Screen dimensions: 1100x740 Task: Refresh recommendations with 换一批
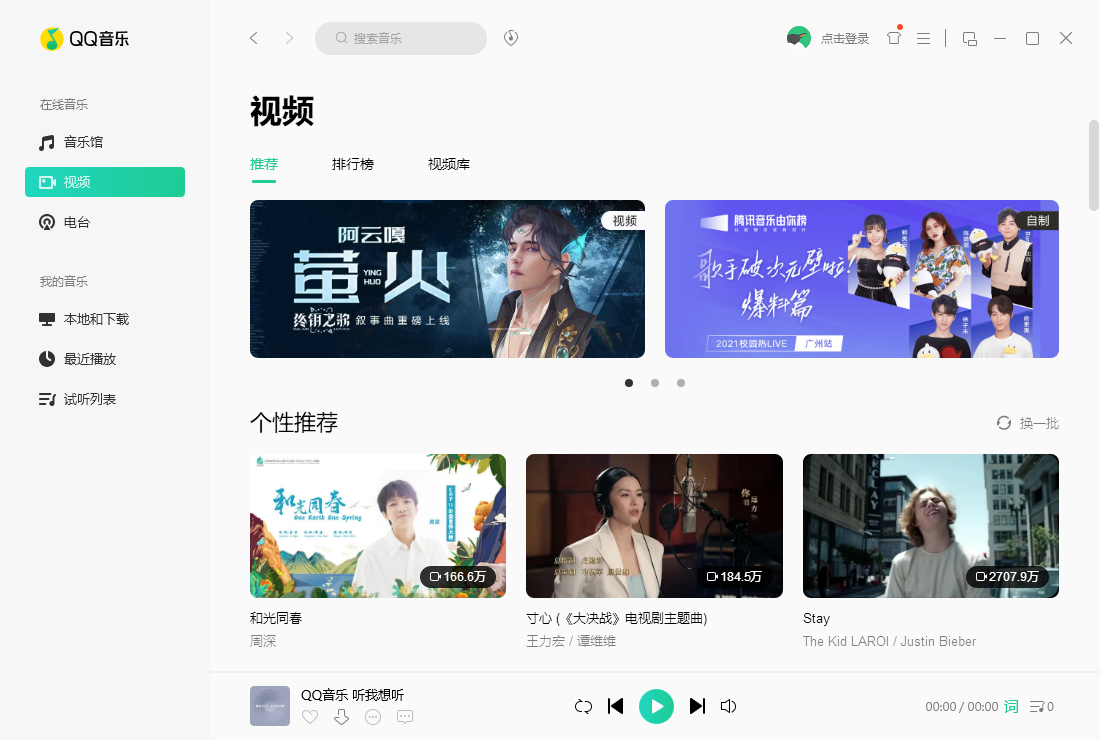1028,423
